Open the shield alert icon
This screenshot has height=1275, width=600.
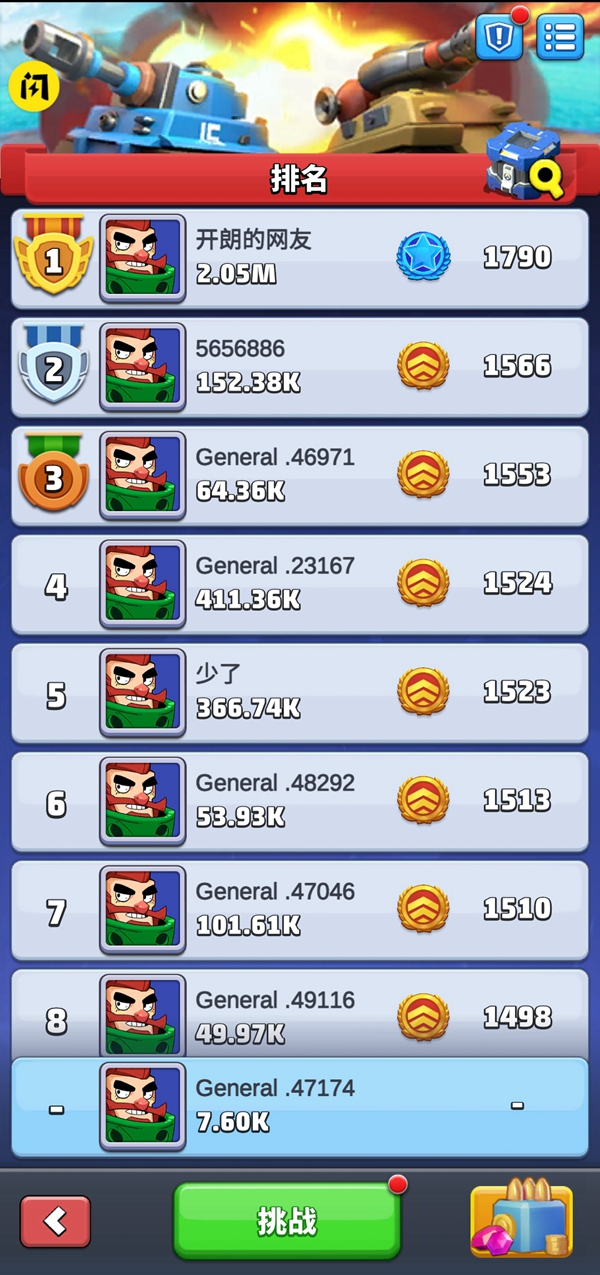click(x=499, y=37)
